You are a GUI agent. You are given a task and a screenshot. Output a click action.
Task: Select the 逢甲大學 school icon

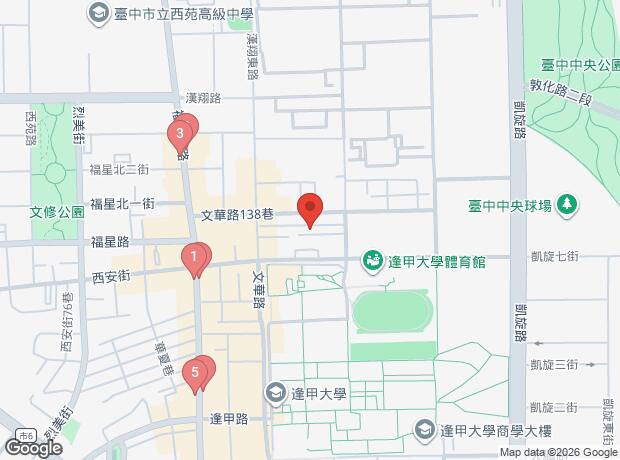coord(275,392)
